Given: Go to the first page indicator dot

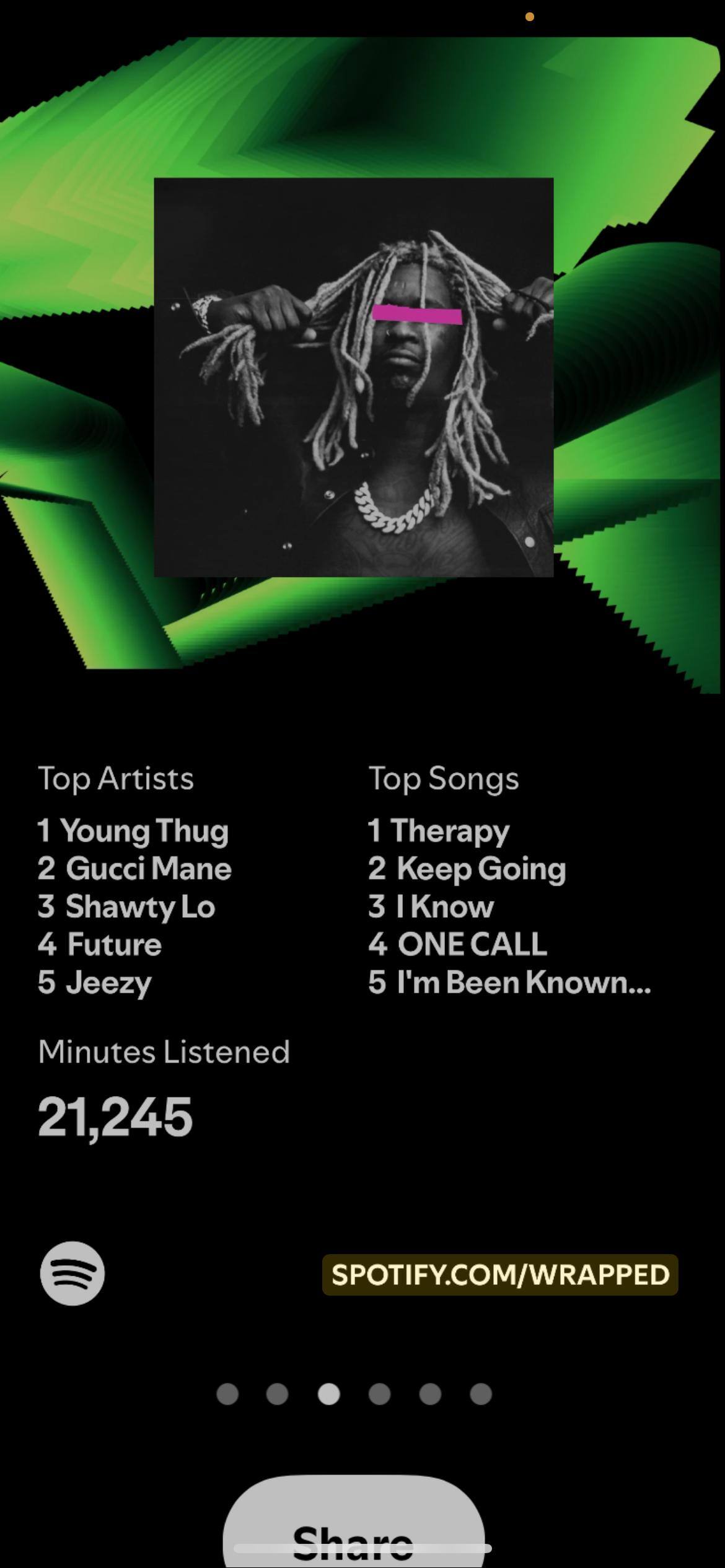Looking at the screenshot, I should 227,1394.
